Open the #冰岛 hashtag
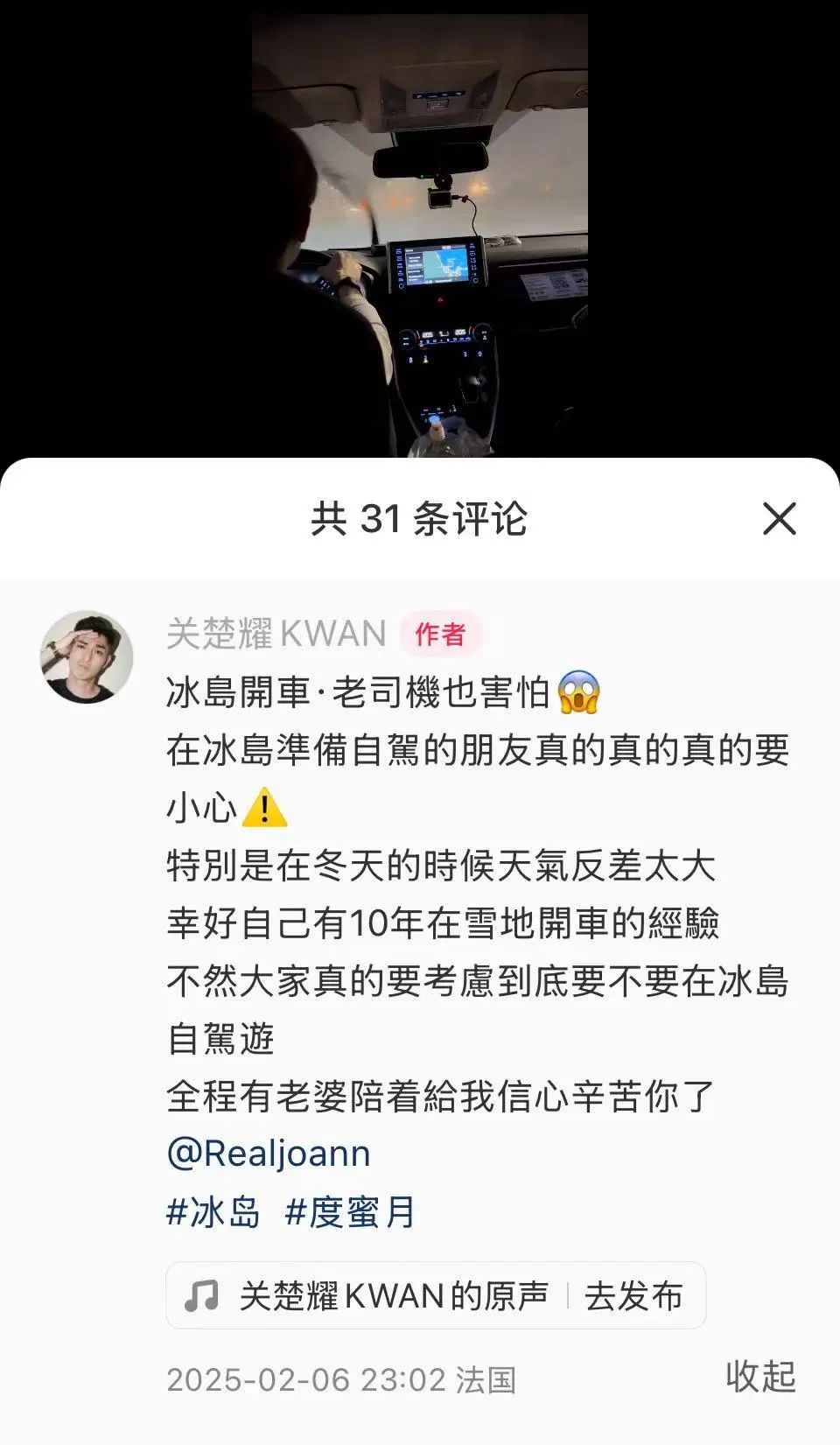The height and width of the screenshot is (1445, 840). click(x=213, y=1212)
